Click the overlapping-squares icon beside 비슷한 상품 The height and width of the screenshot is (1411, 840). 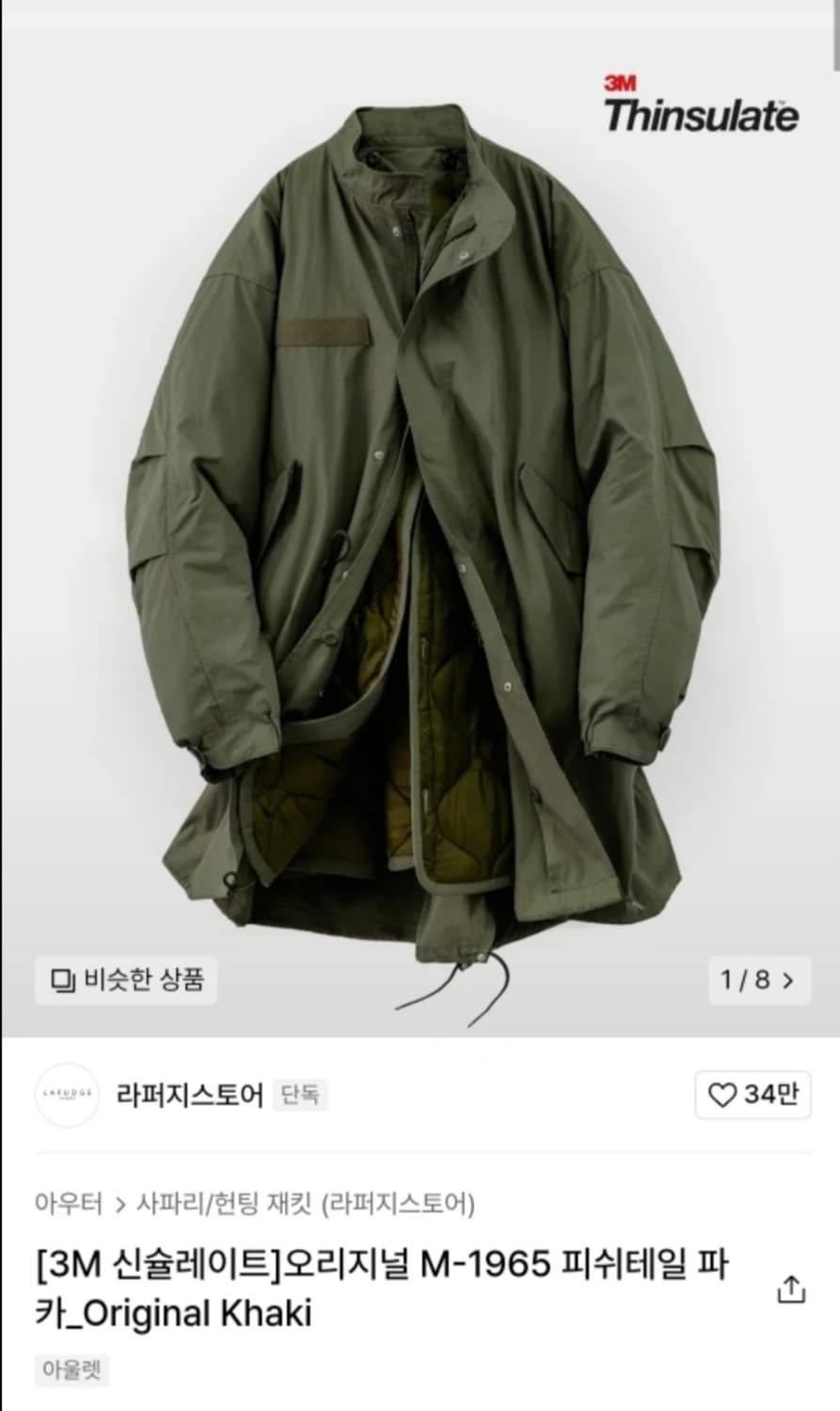61,981
